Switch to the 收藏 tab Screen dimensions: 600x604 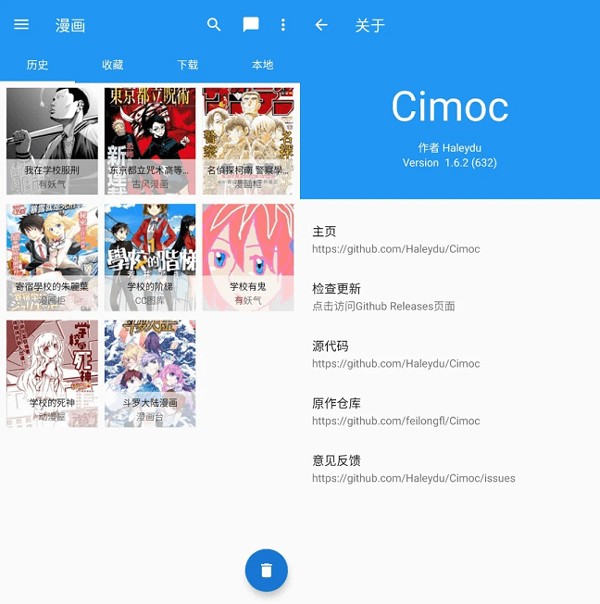112,65
